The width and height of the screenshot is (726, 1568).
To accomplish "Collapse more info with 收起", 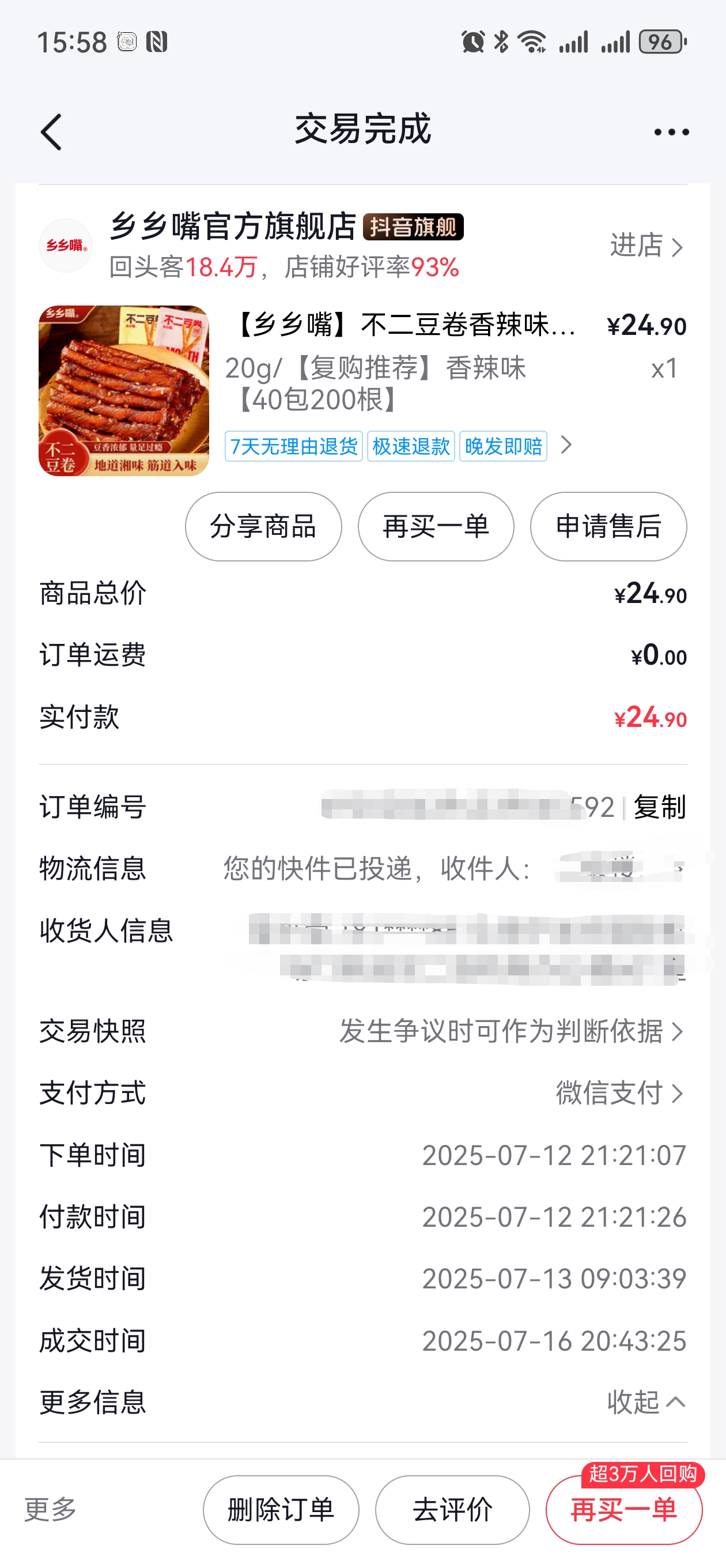I will [647, 1403].
